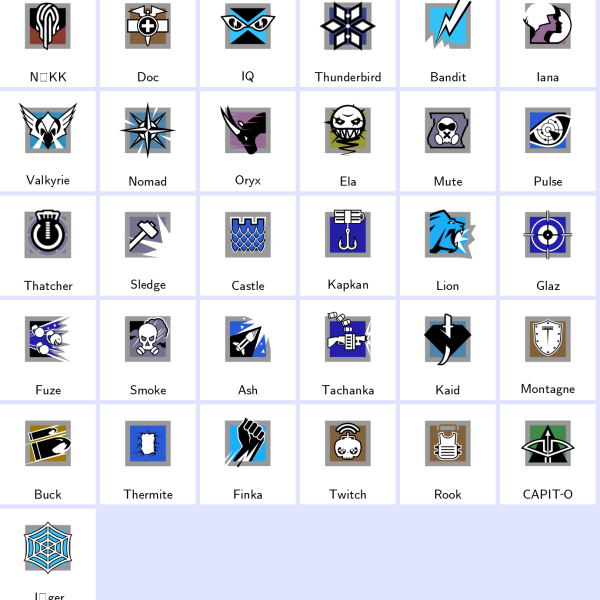Select the Lion operator
Screen dimensions: 600x600
click(x=448, y=244)
